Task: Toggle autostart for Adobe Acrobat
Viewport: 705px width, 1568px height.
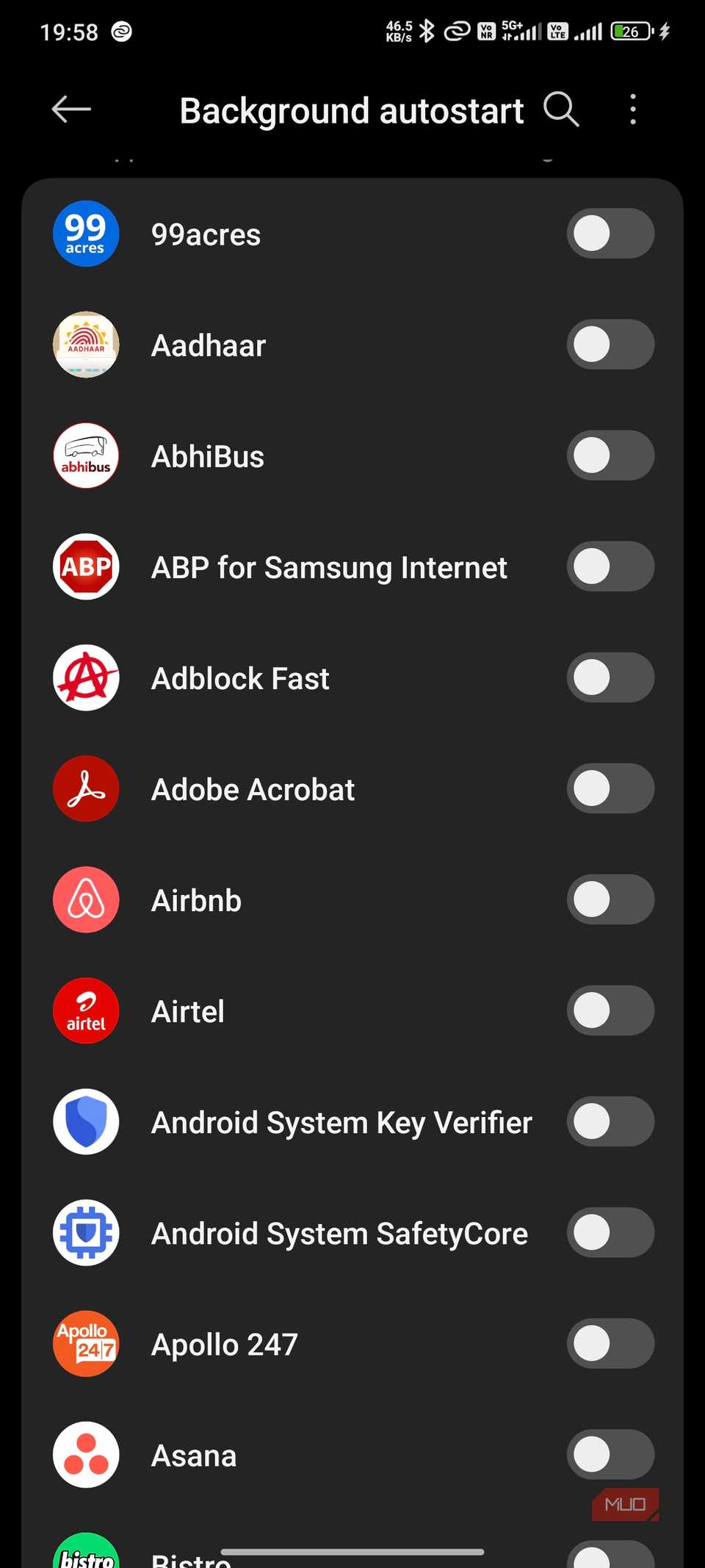Action: pyautogui.click(x=610, y=788)
